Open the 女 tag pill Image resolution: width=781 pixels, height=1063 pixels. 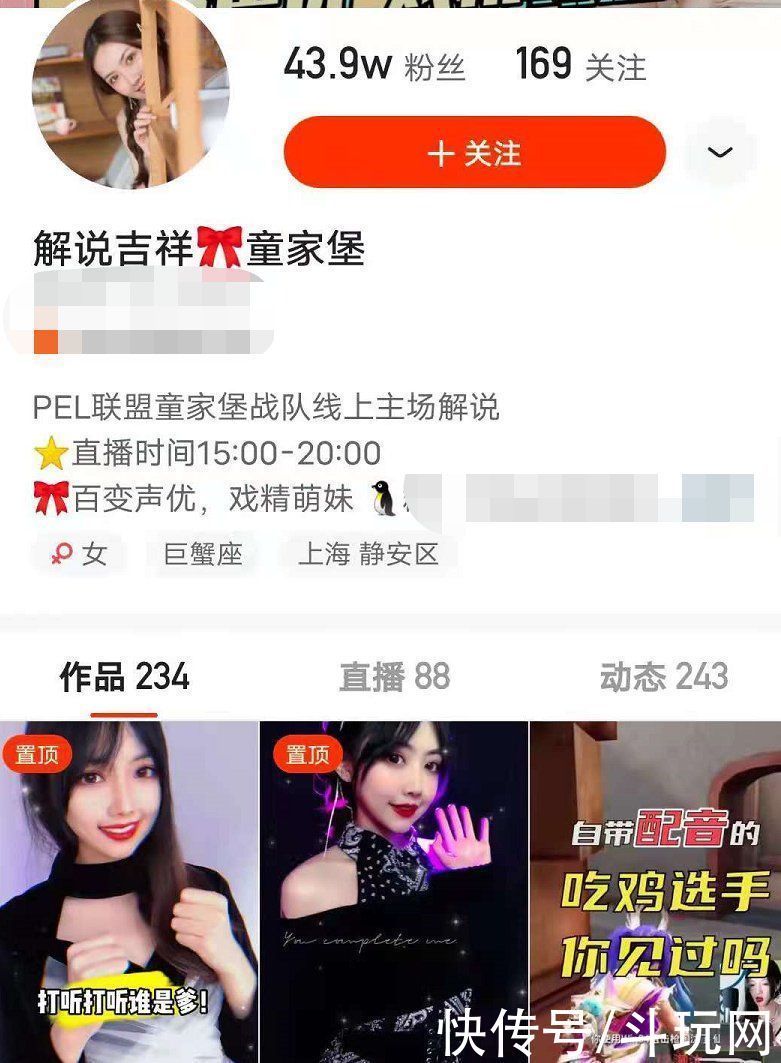coord(78,554)
